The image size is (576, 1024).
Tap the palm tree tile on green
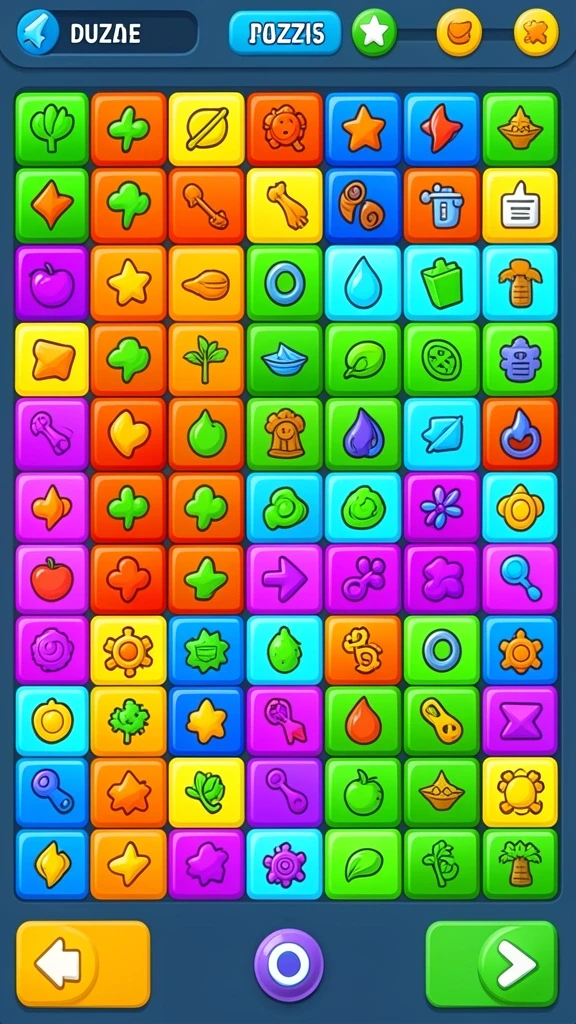click(520, 863)
